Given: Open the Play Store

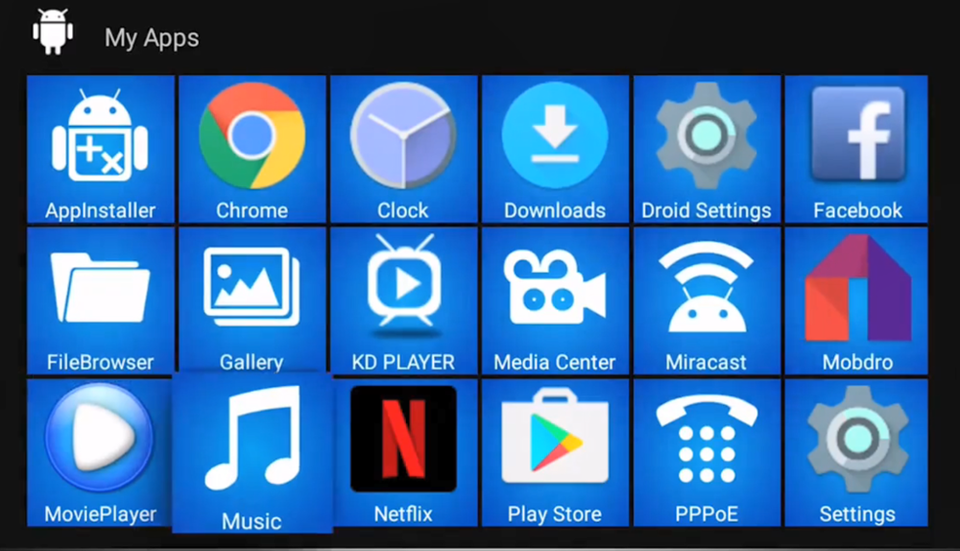Looking at the screenshot, I should (x=555, y=452).
